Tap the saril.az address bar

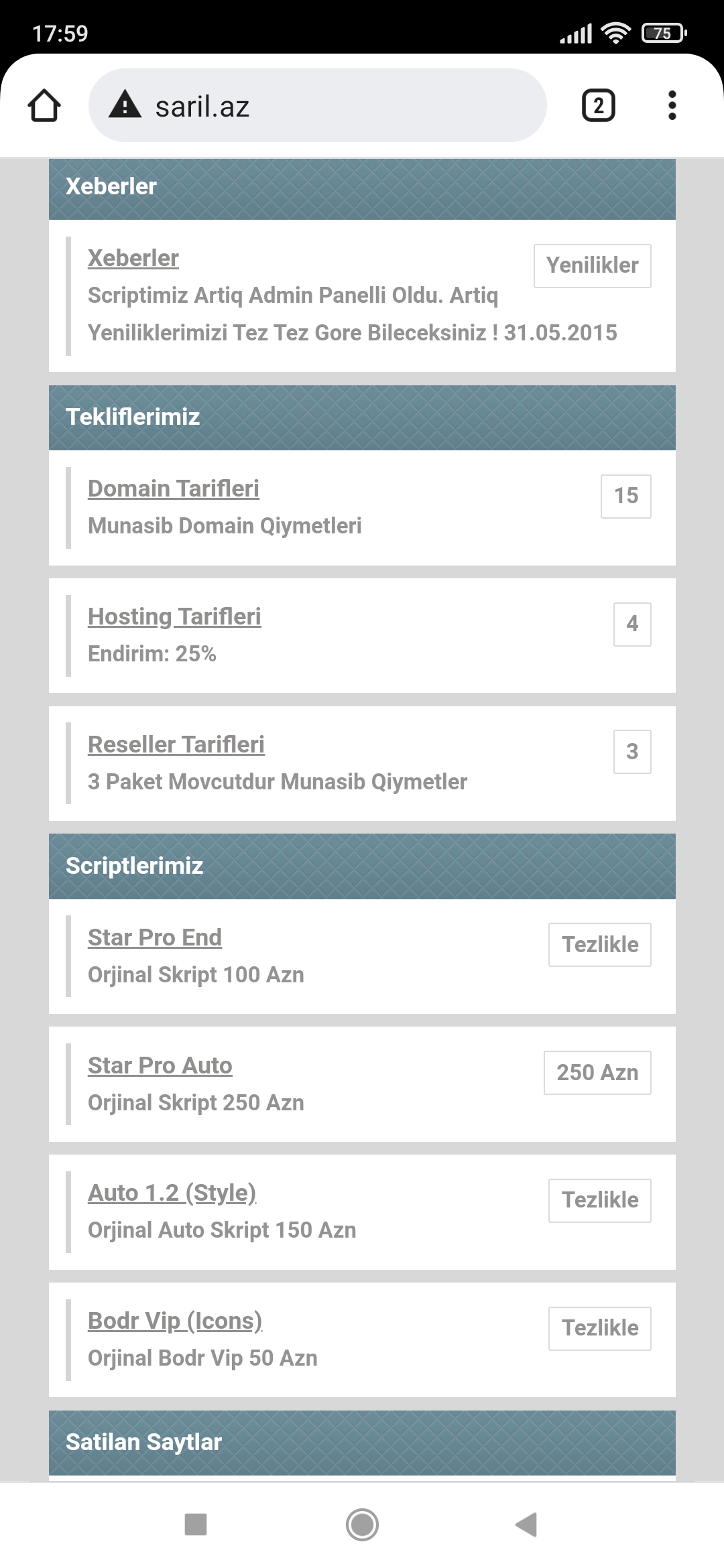click(316, 106)
